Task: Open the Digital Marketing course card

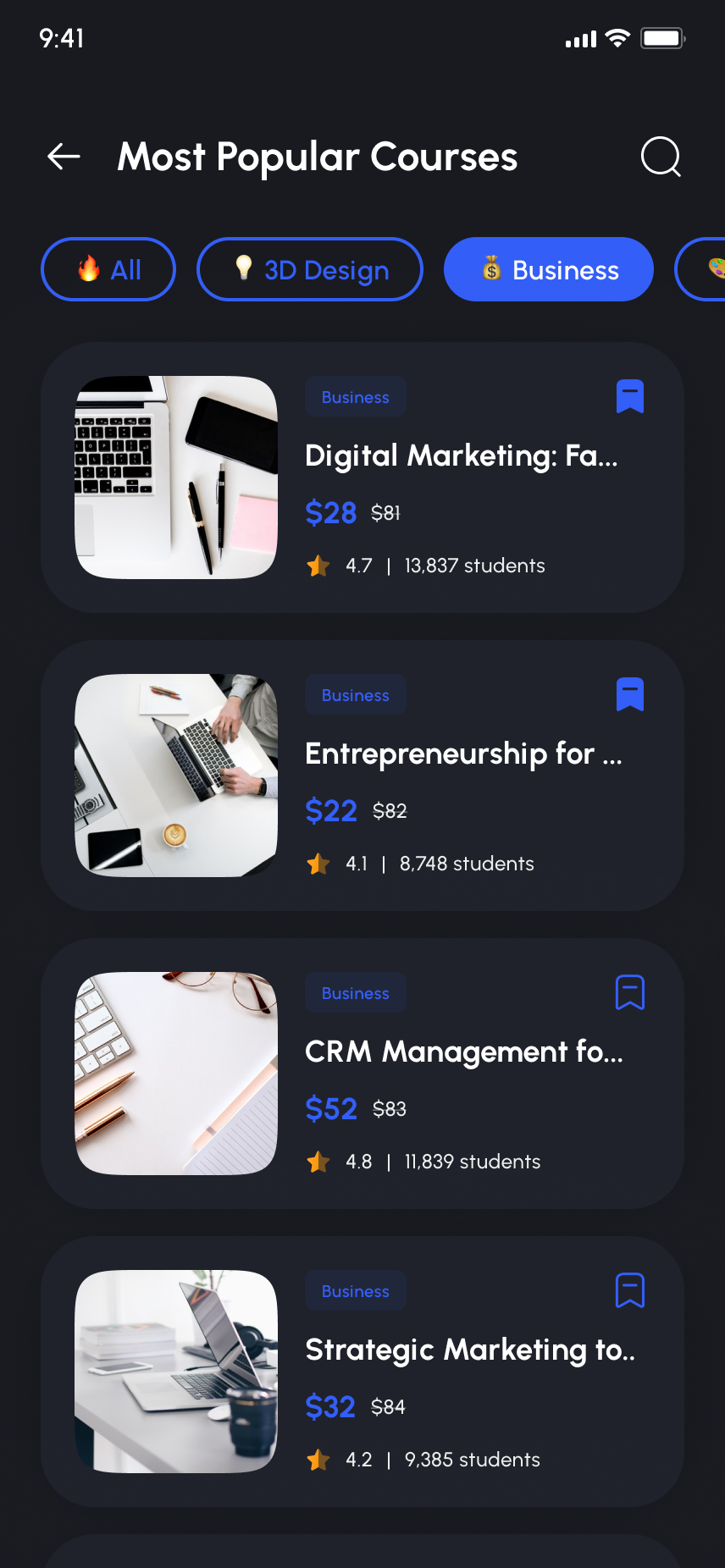Action: pyautogui.click(x=461, y=456)
